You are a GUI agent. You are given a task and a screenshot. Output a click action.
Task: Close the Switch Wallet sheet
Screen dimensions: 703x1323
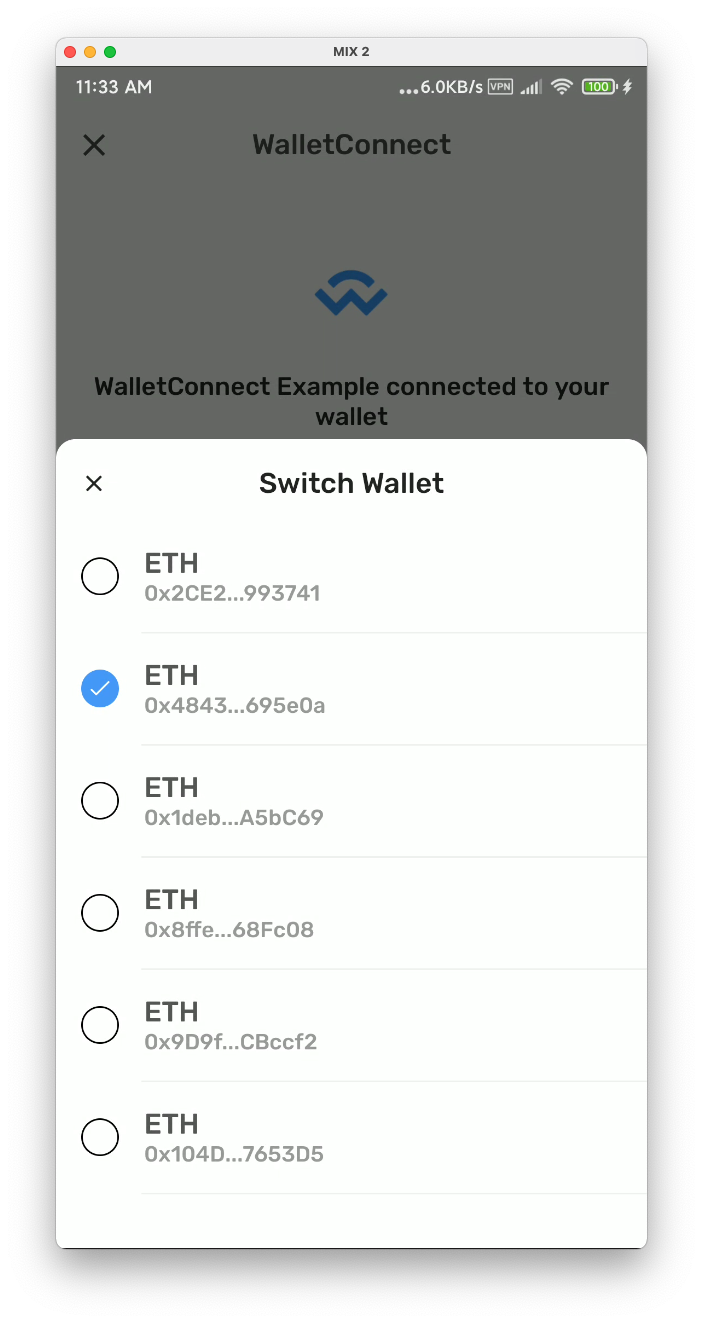[94, 484]
